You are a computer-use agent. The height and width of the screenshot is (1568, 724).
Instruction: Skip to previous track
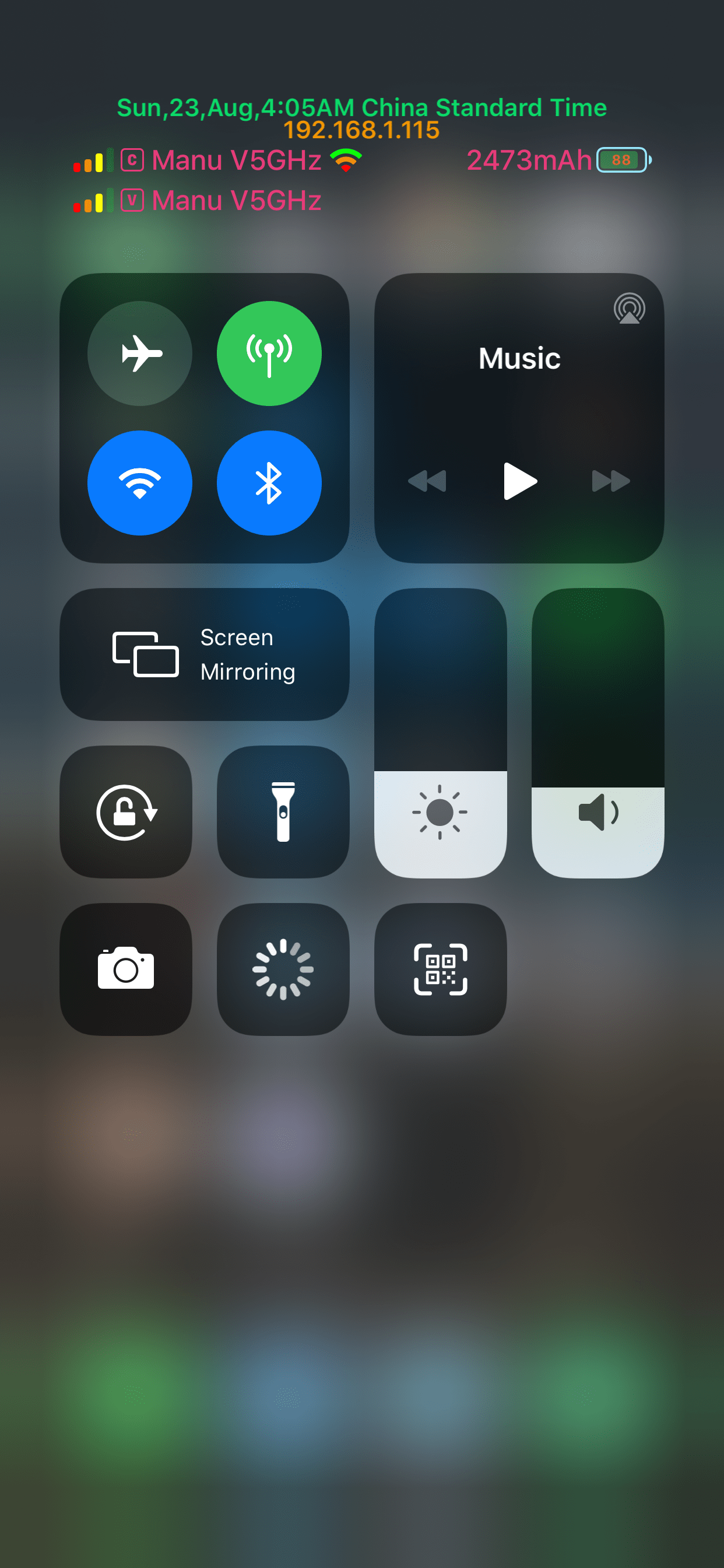(x=427, y=481)
